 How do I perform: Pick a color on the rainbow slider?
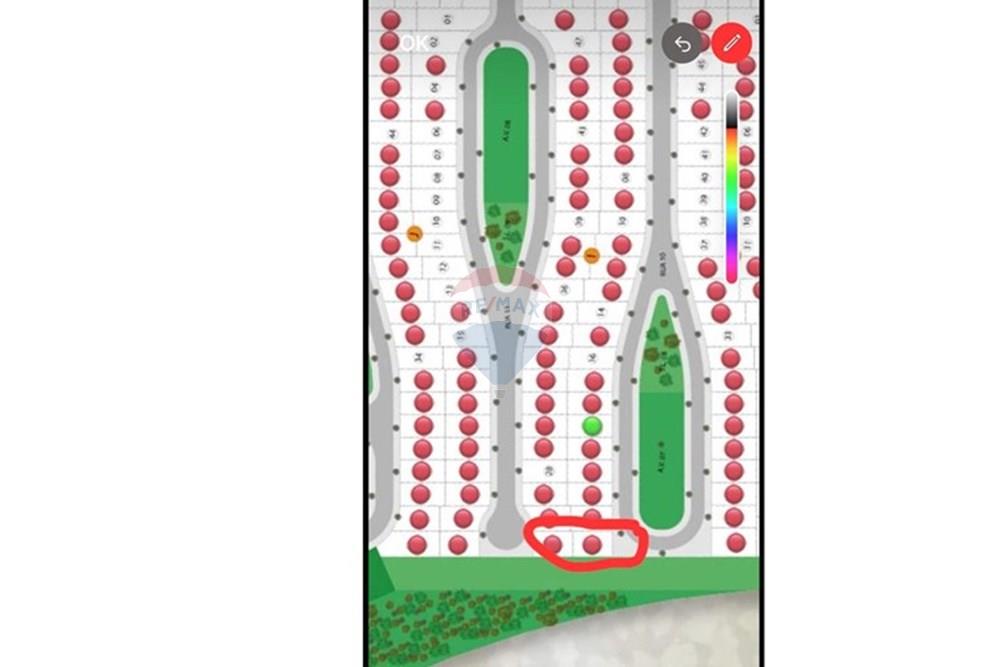pos(732,190)
